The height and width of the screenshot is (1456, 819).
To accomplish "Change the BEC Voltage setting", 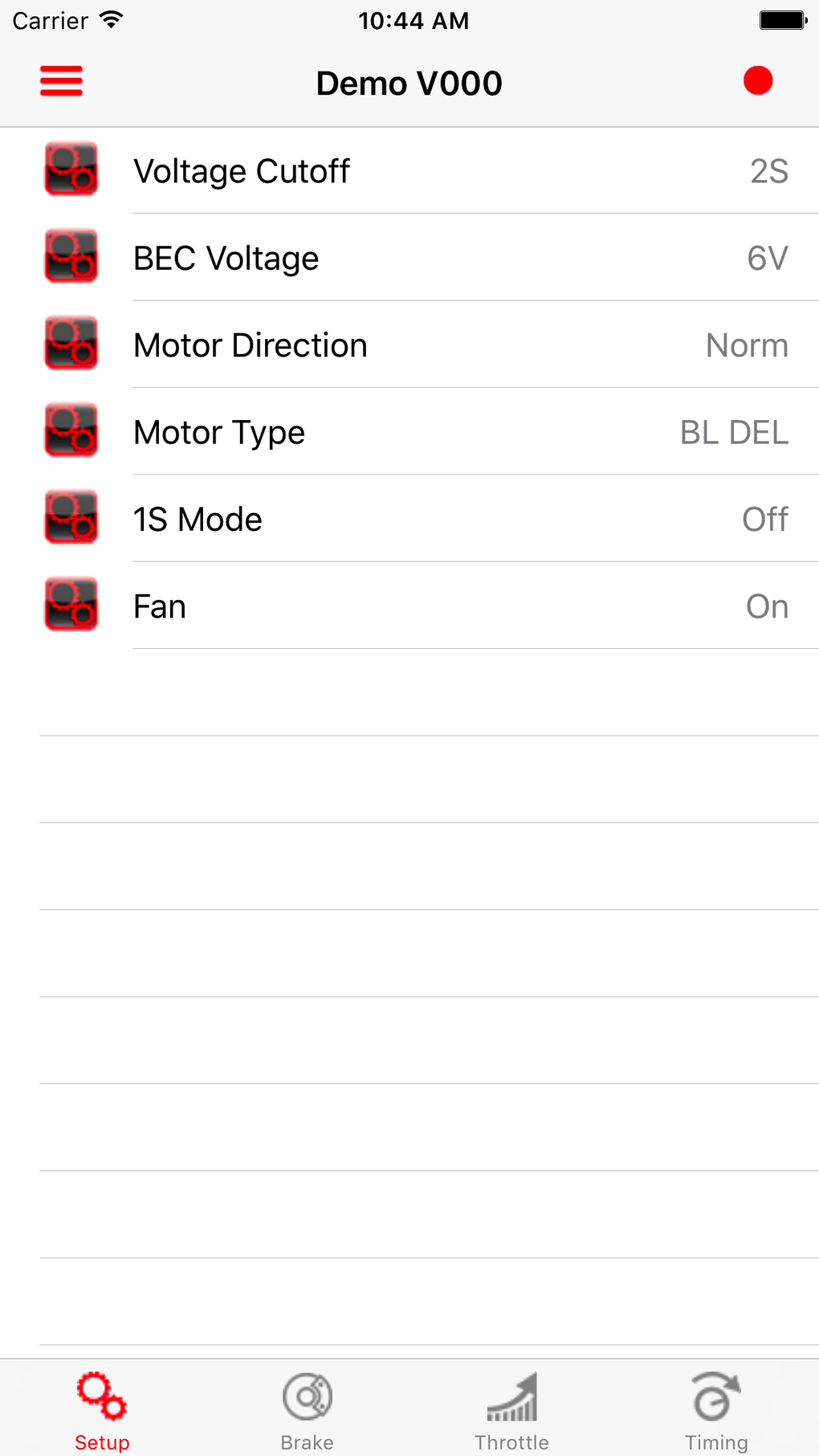I will (409, 258).
